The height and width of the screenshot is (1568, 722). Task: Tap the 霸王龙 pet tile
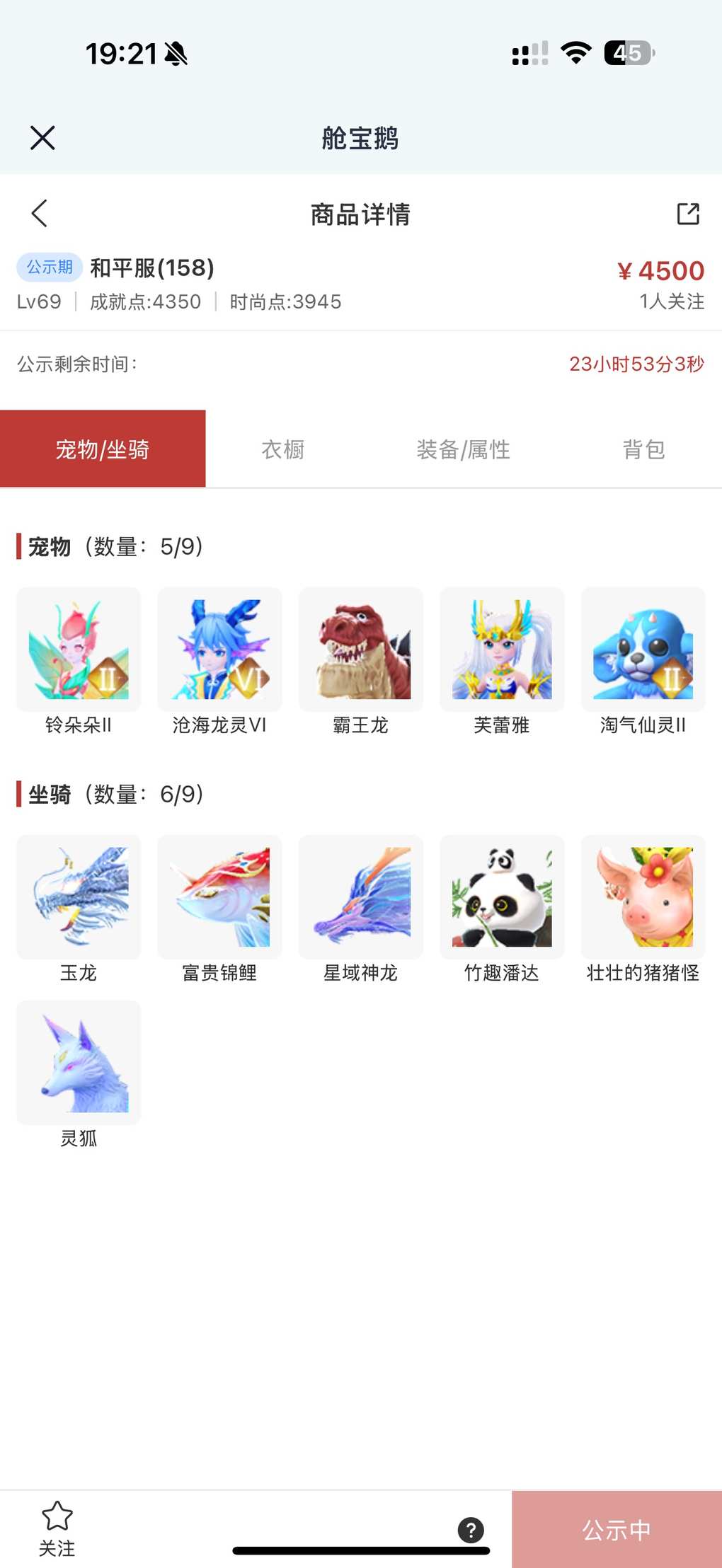(x=361, y=650)
